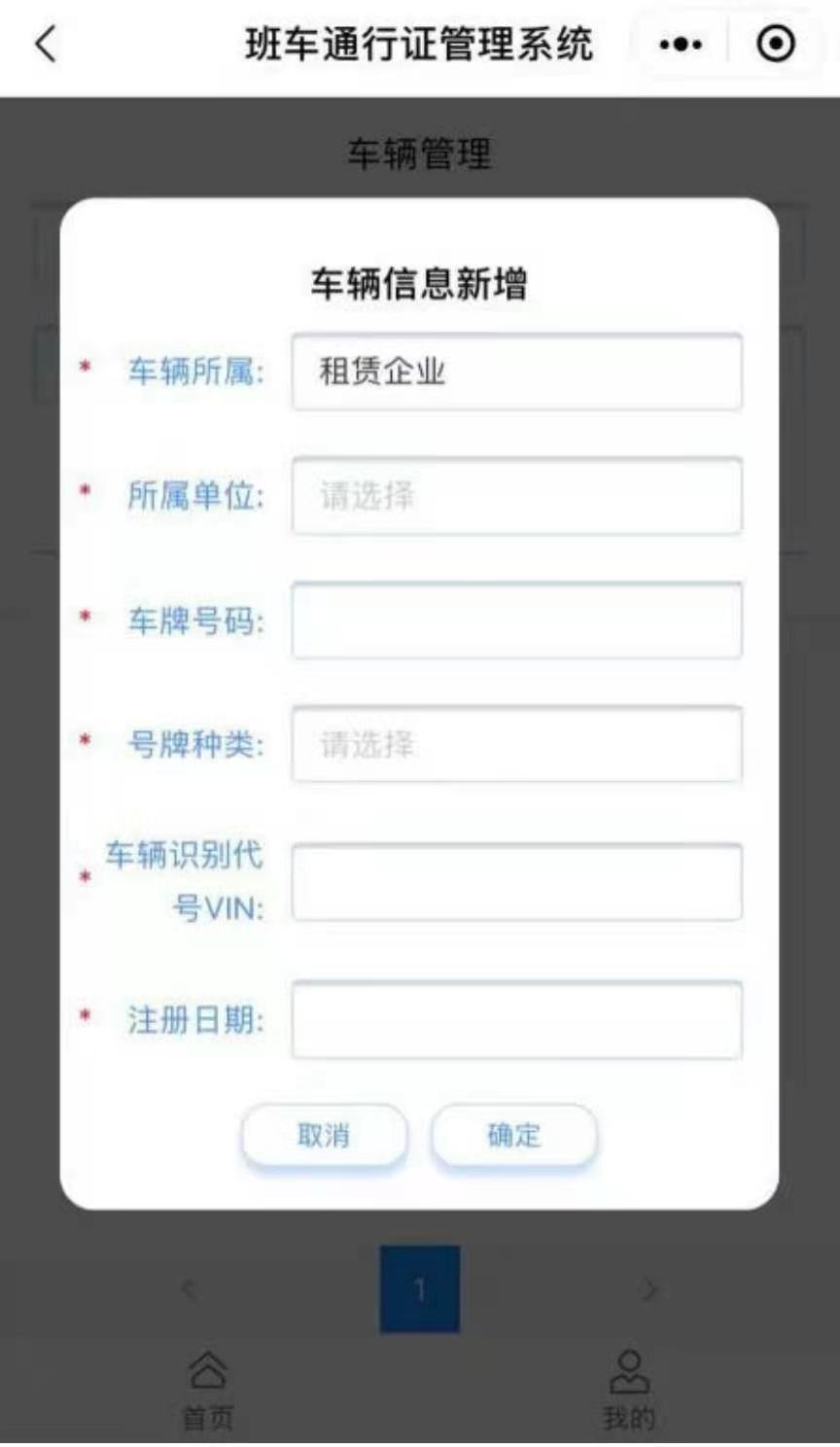Go back using the top-left arrow
840x1447 pixels.
[46, 44]
